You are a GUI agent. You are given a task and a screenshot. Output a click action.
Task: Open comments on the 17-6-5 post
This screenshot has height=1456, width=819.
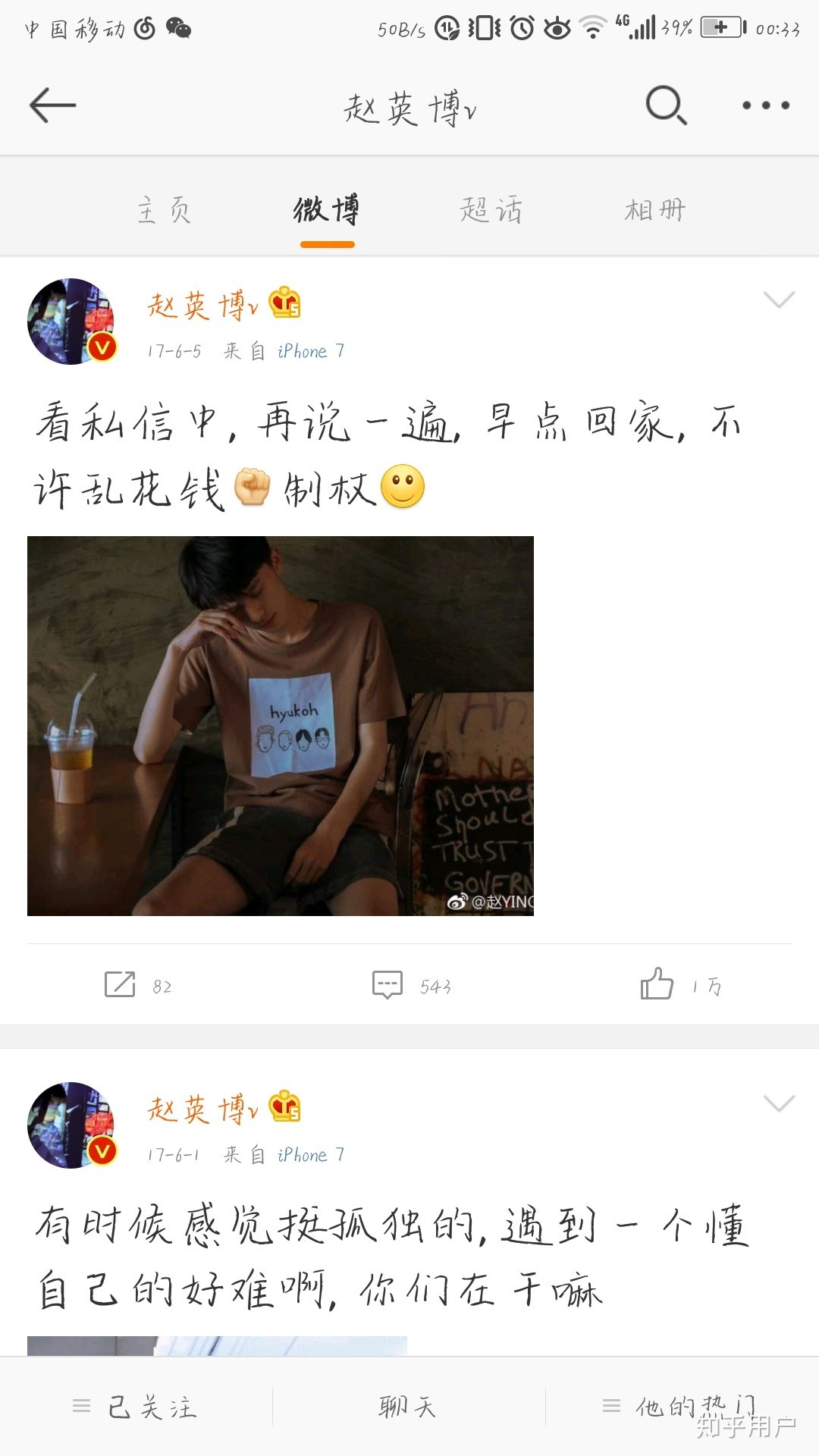click(x=409, y=985)
